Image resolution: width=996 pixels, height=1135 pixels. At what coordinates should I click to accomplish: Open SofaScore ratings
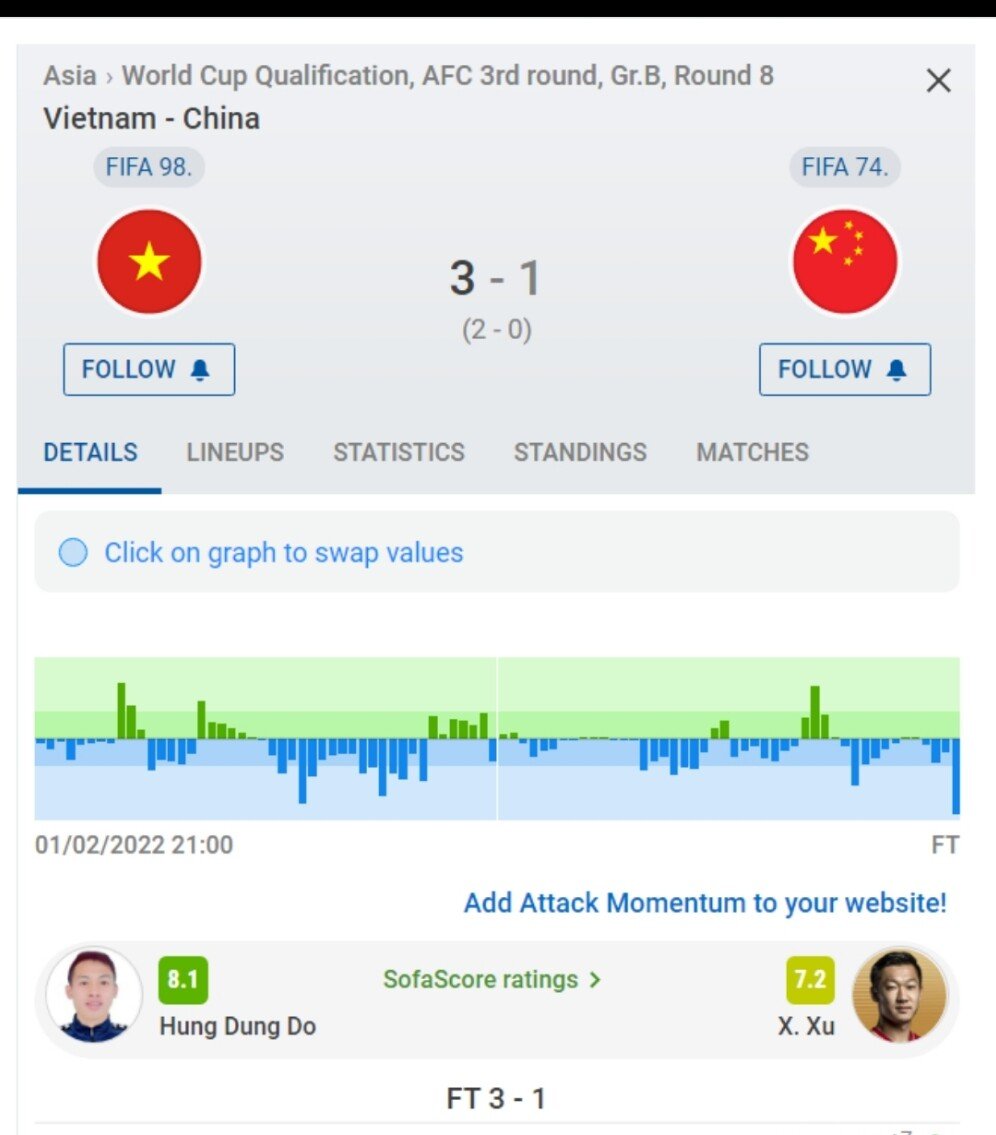(x=492, y=980)
